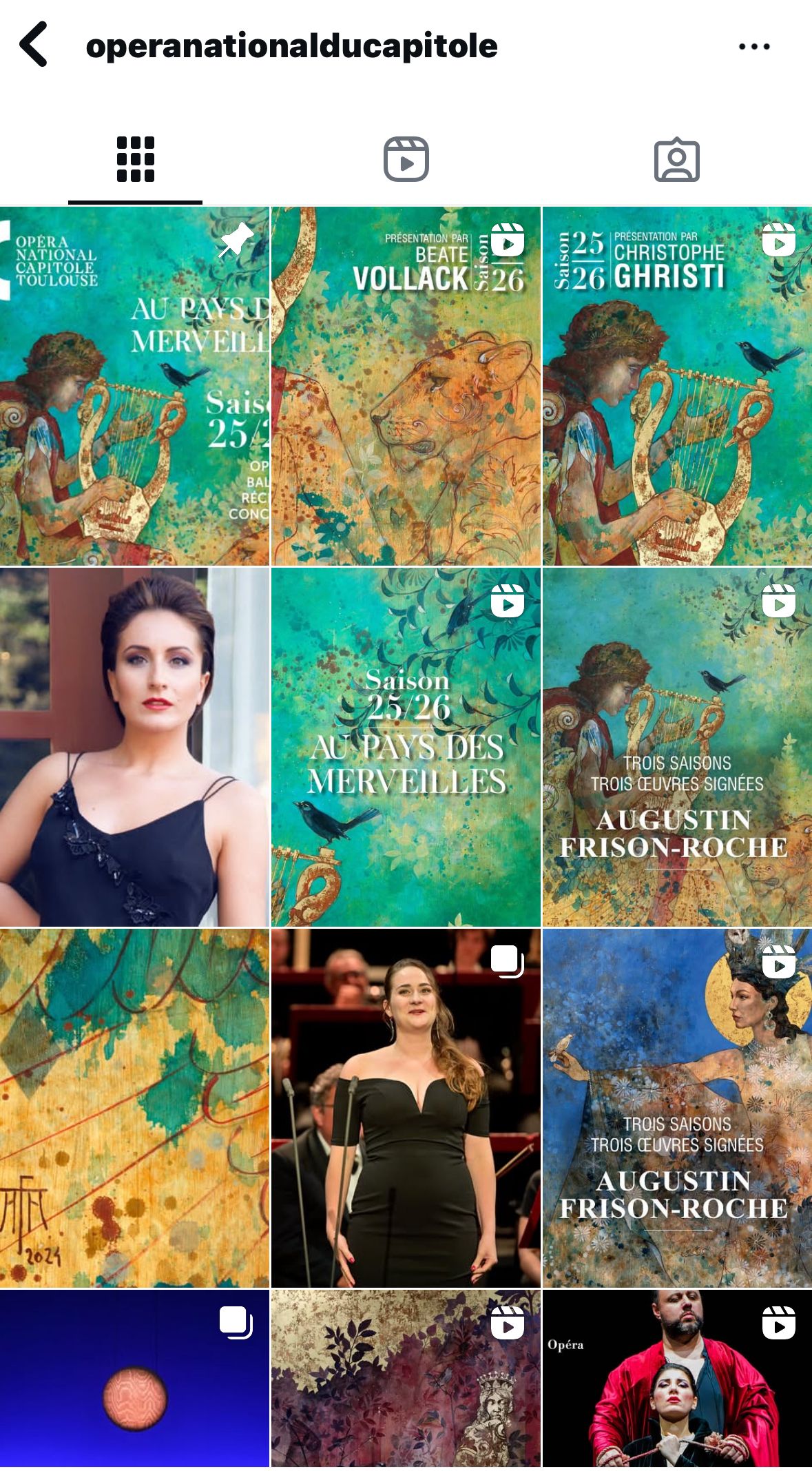Viewport: 812px width, 1471px height.
Task: Open the pinned Opéra National Capitole Toulouse post
Action: click(134, 386)
